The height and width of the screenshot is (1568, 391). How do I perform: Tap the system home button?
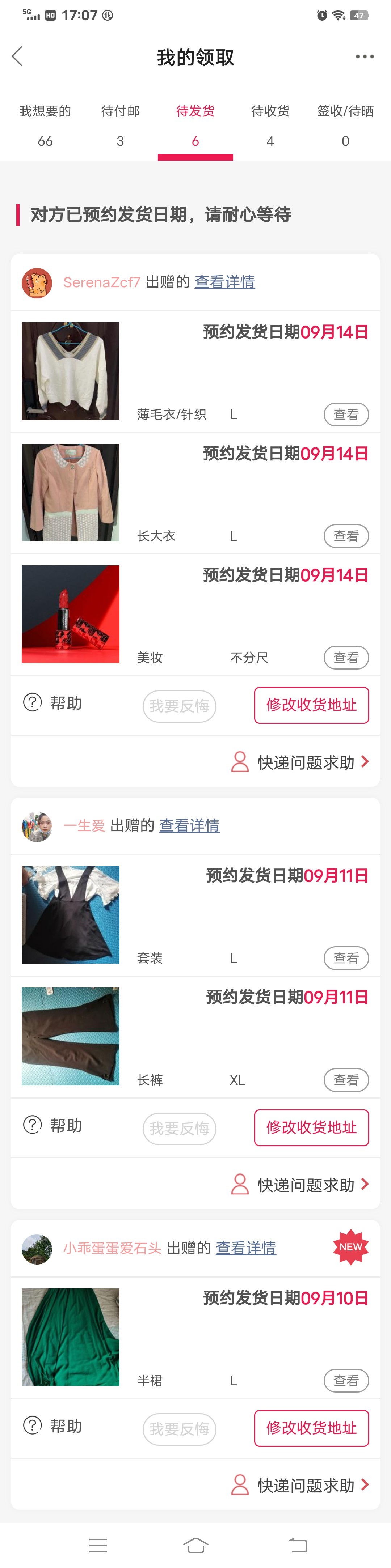pyautogui.click(x=195, y=1544)
